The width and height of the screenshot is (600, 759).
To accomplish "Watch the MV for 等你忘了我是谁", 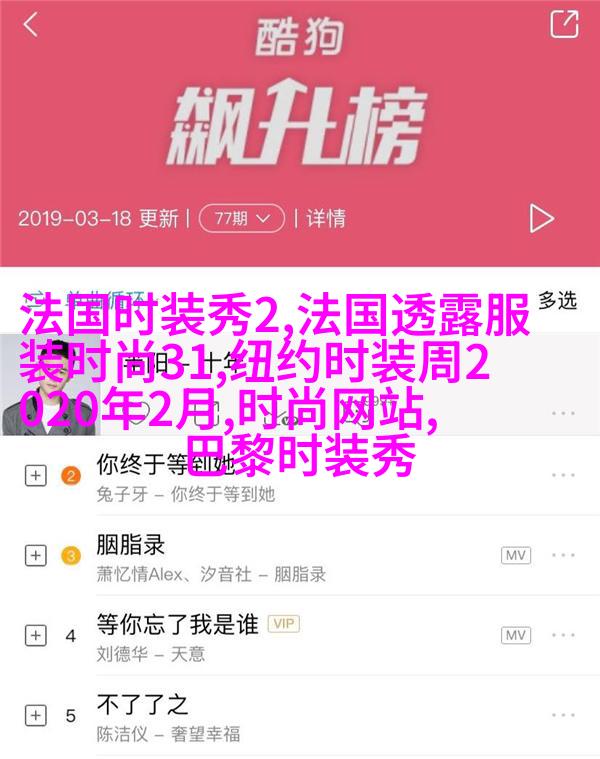I will pos(515,635).
